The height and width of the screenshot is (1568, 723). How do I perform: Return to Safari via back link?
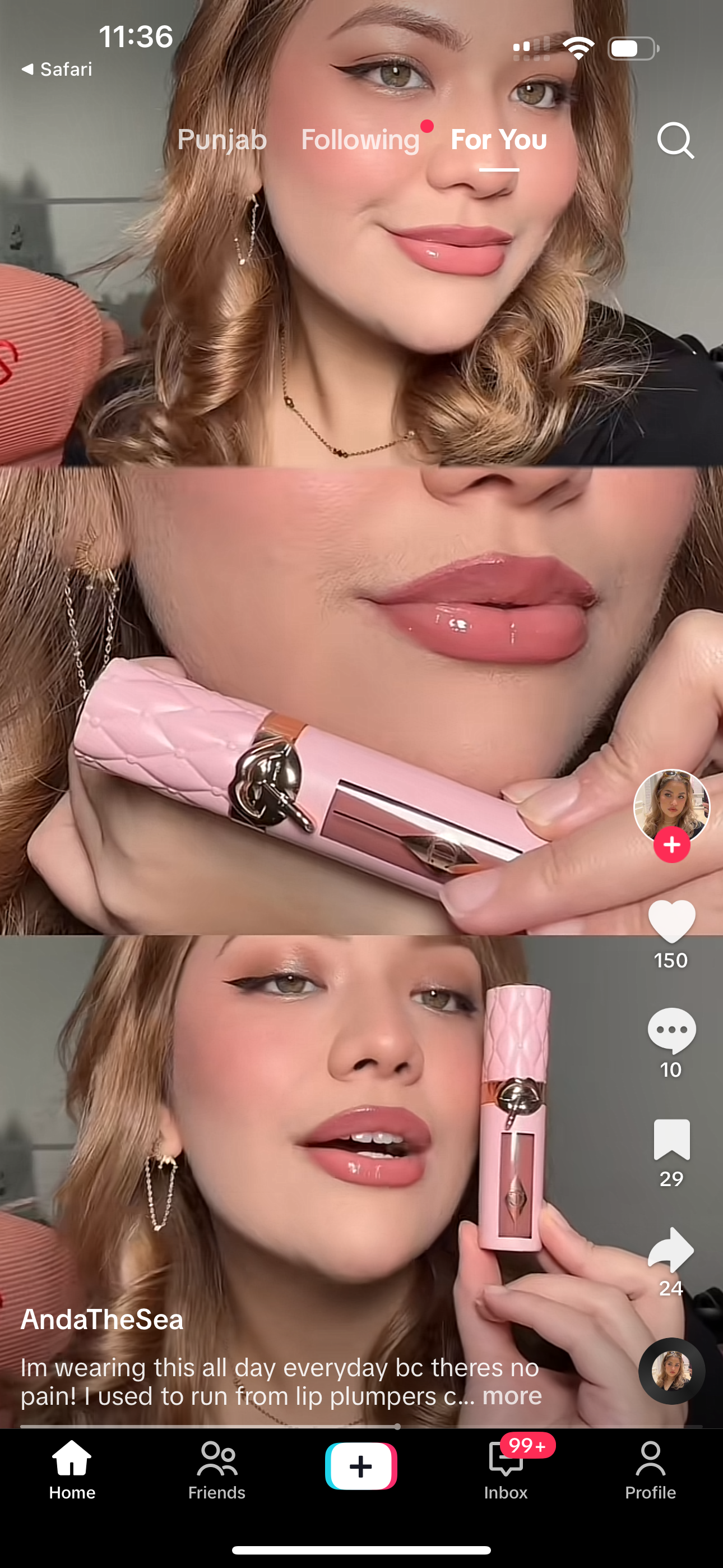pos(57,70)
